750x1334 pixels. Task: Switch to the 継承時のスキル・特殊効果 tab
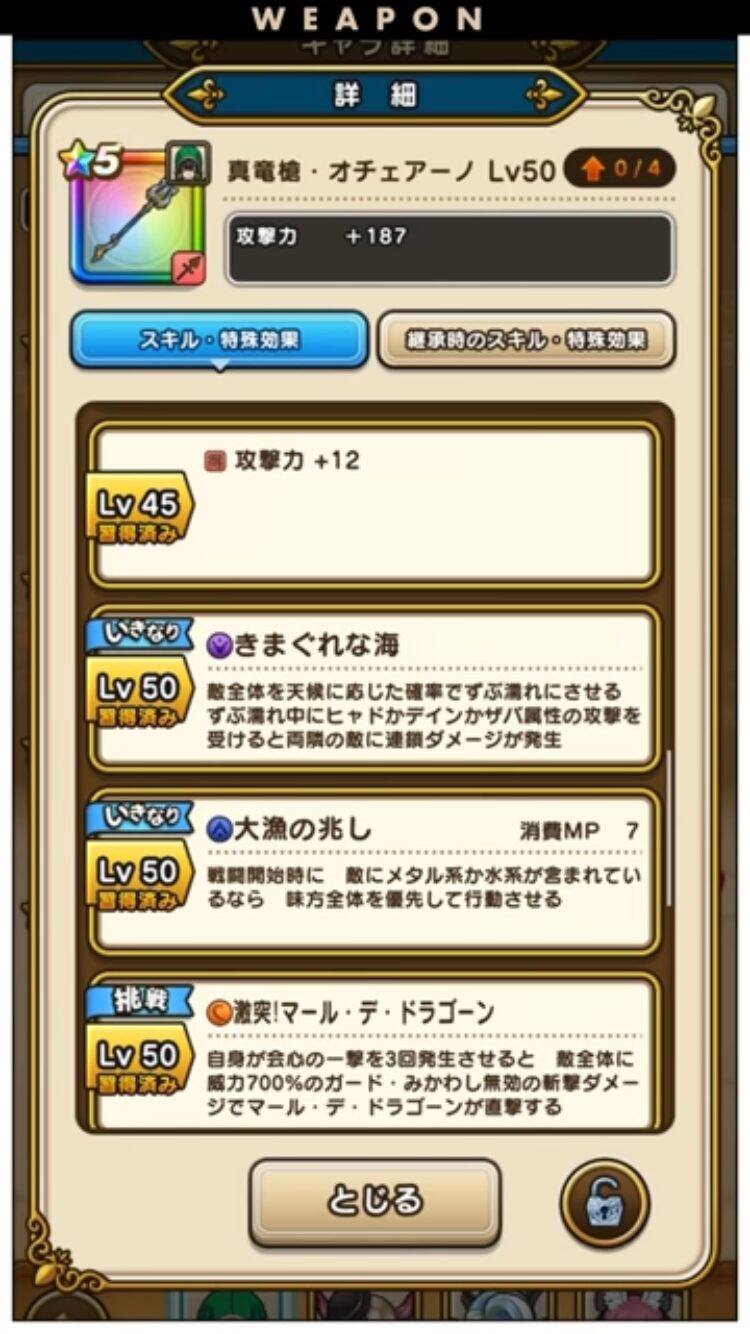tap(526, 340)
